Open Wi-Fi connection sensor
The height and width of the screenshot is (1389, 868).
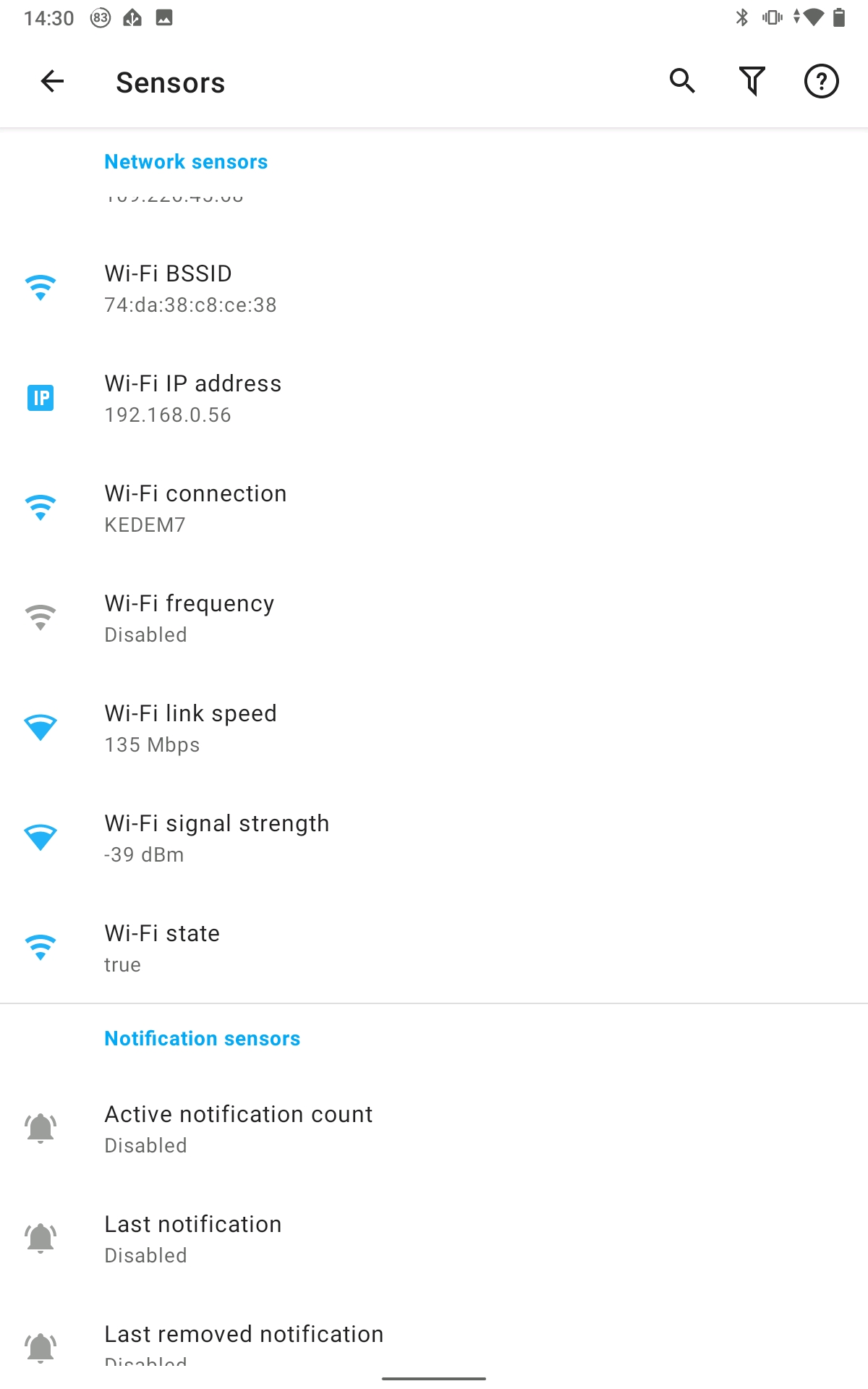(x=434, y=508)
